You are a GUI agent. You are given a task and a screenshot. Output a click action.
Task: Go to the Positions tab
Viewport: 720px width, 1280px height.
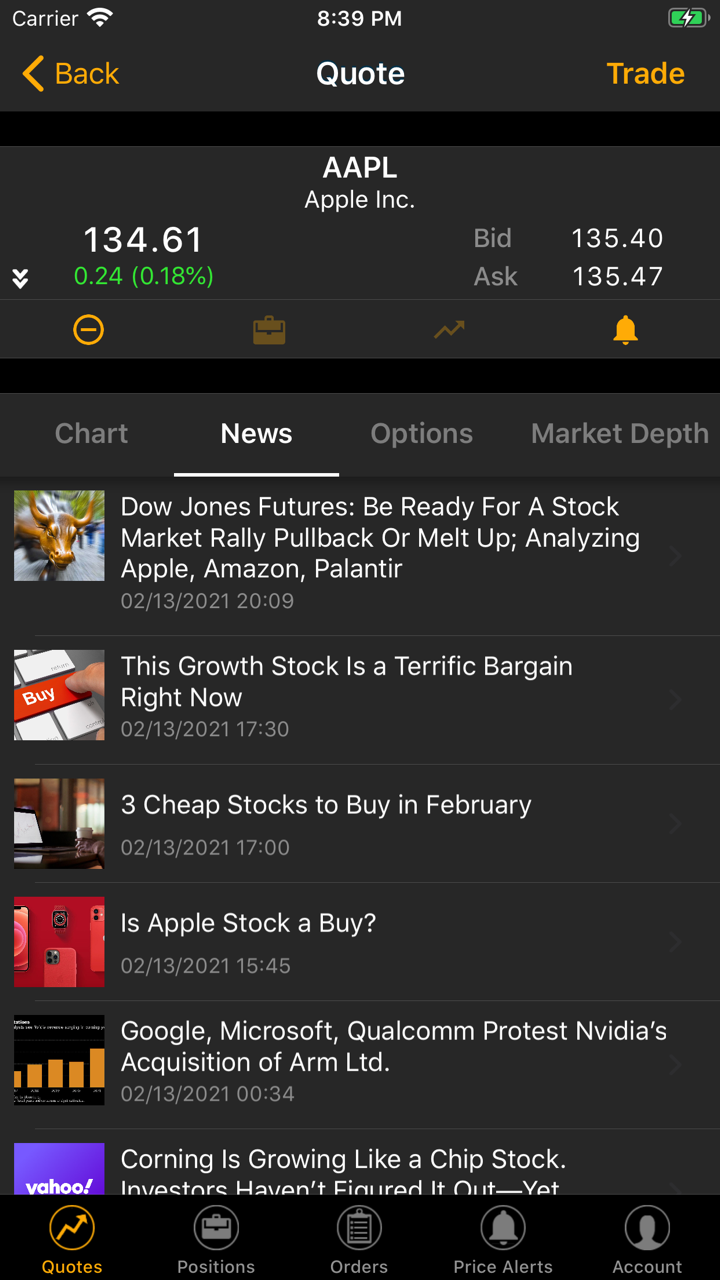coord(216,1240)
